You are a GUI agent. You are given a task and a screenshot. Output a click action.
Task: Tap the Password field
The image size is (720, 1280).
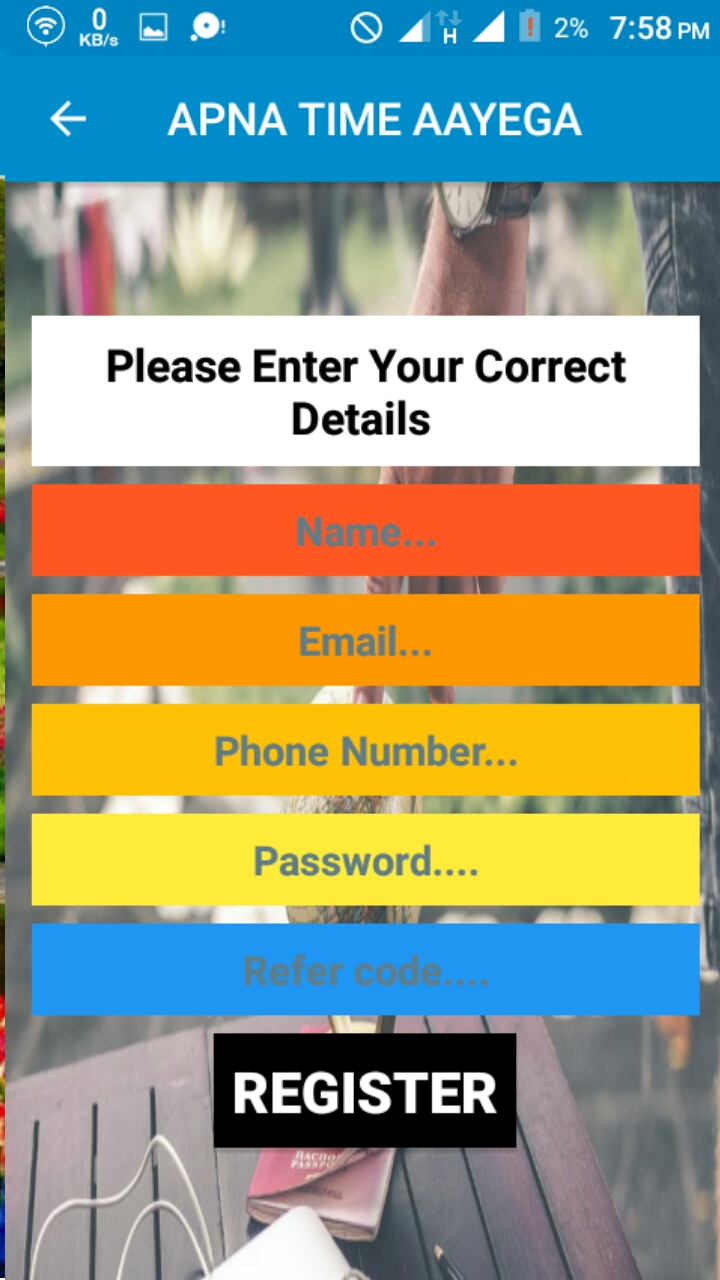[365, 861]
